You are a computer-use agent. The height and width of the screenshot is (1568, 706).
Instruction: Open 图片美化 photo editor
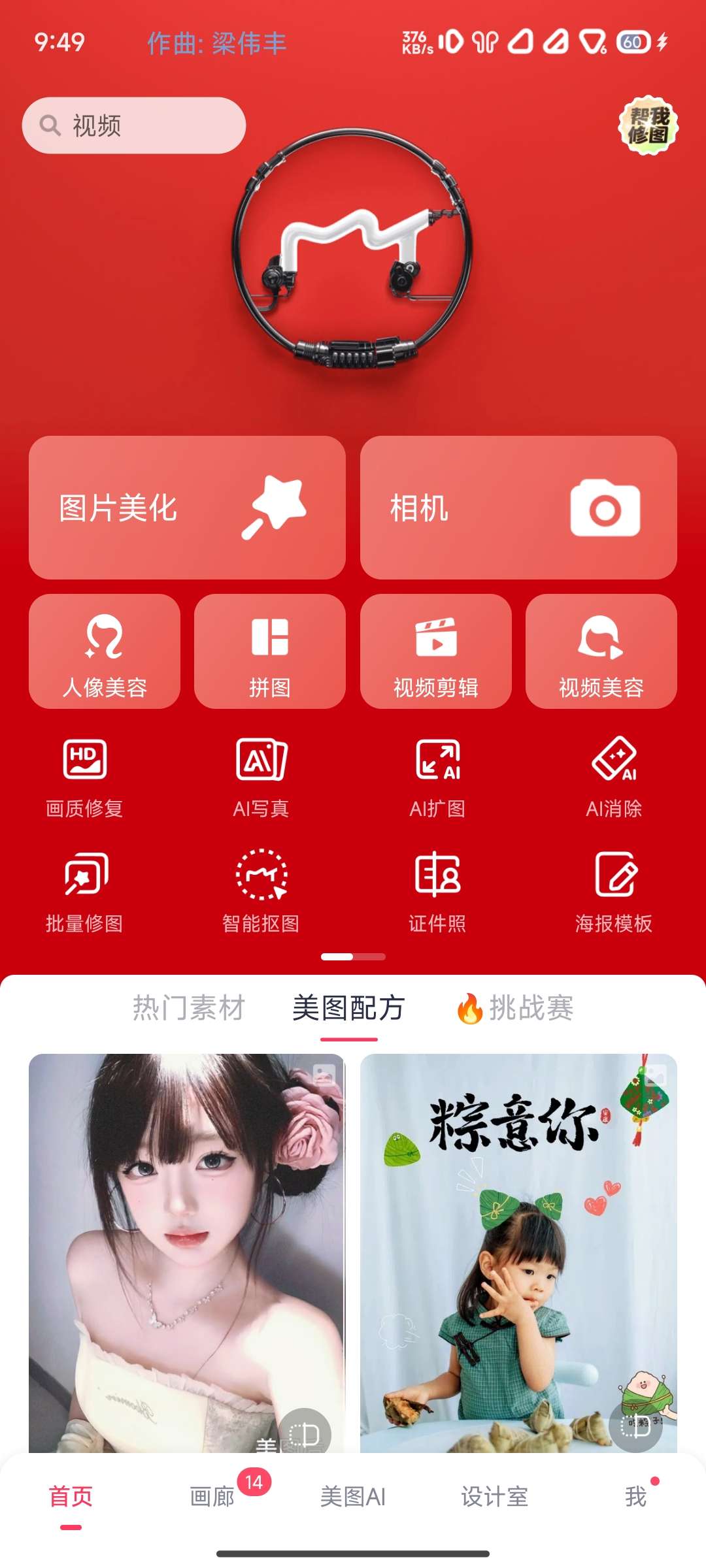(x=187, y=508)
